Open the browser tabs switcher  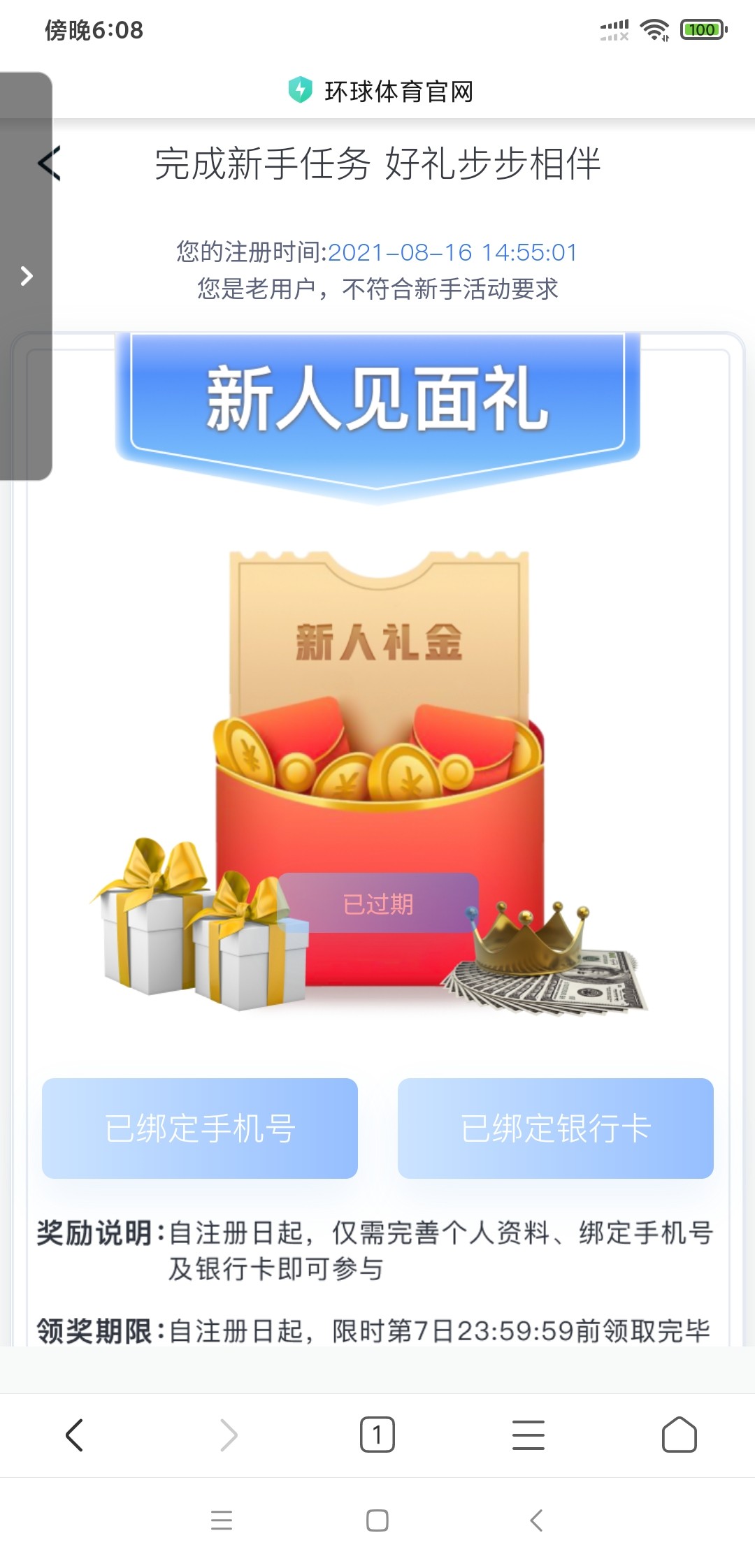[377, 1435]
